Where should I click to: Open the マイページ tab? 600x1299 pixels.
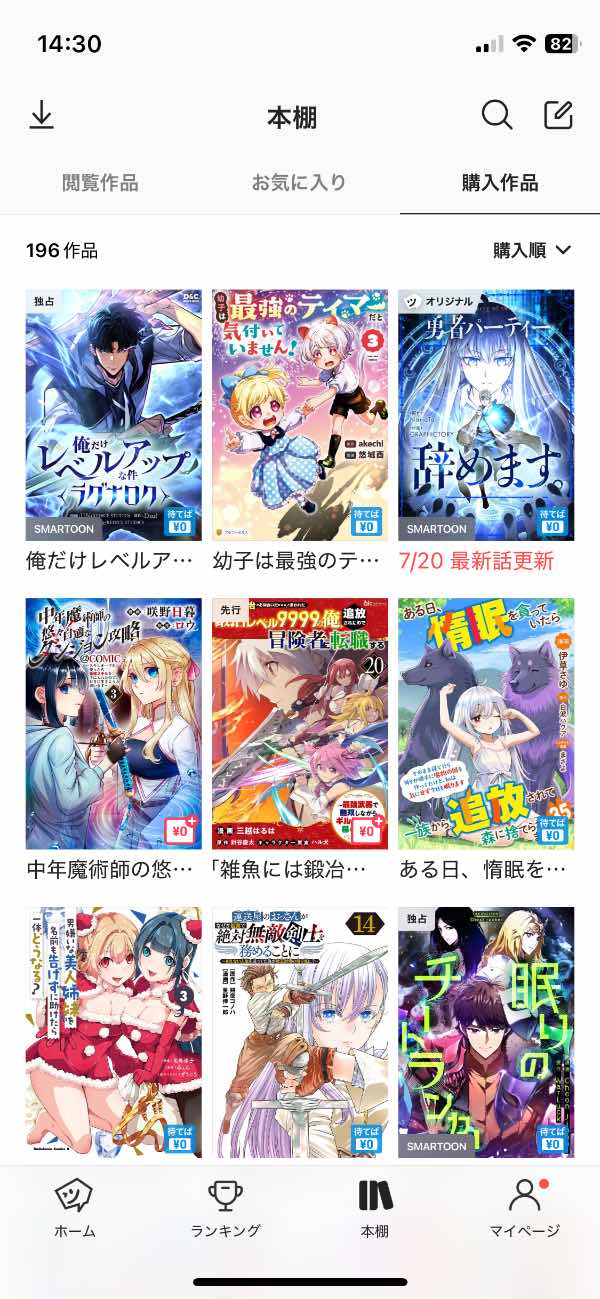[524, 1208]
